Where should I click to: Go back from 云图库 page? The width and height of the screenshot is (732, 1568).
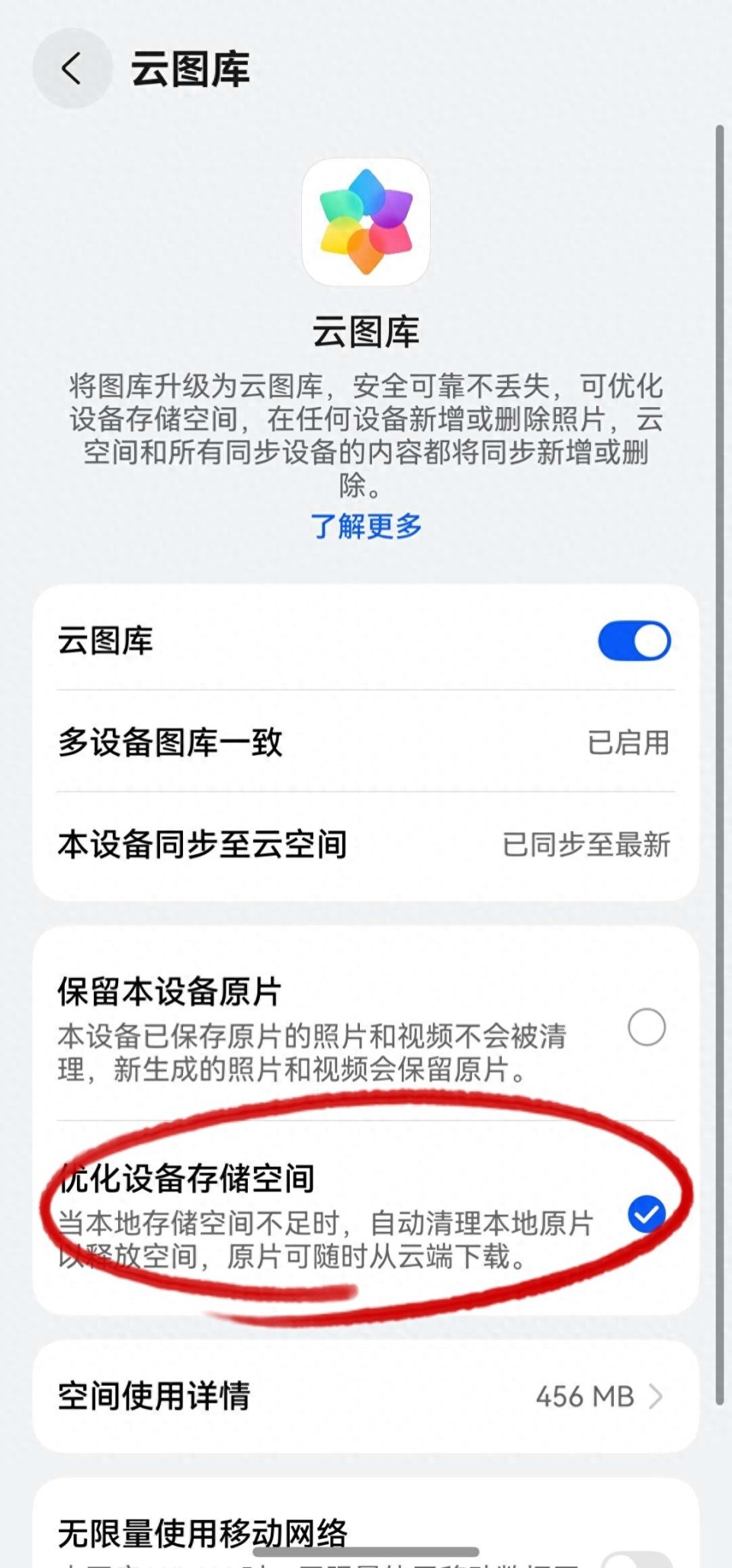click(x=72, y=69)
